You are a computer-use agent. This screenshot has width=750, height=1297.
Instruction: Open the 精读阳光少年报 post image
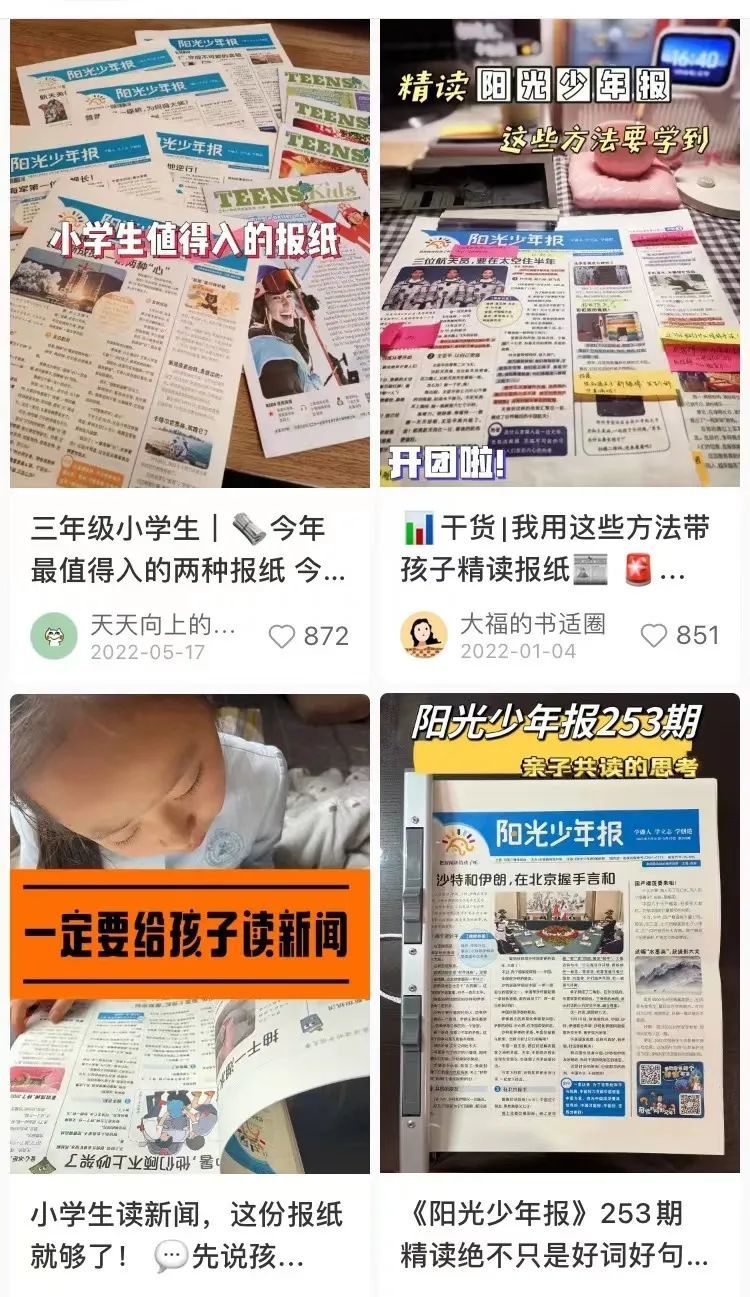[560, 253]
